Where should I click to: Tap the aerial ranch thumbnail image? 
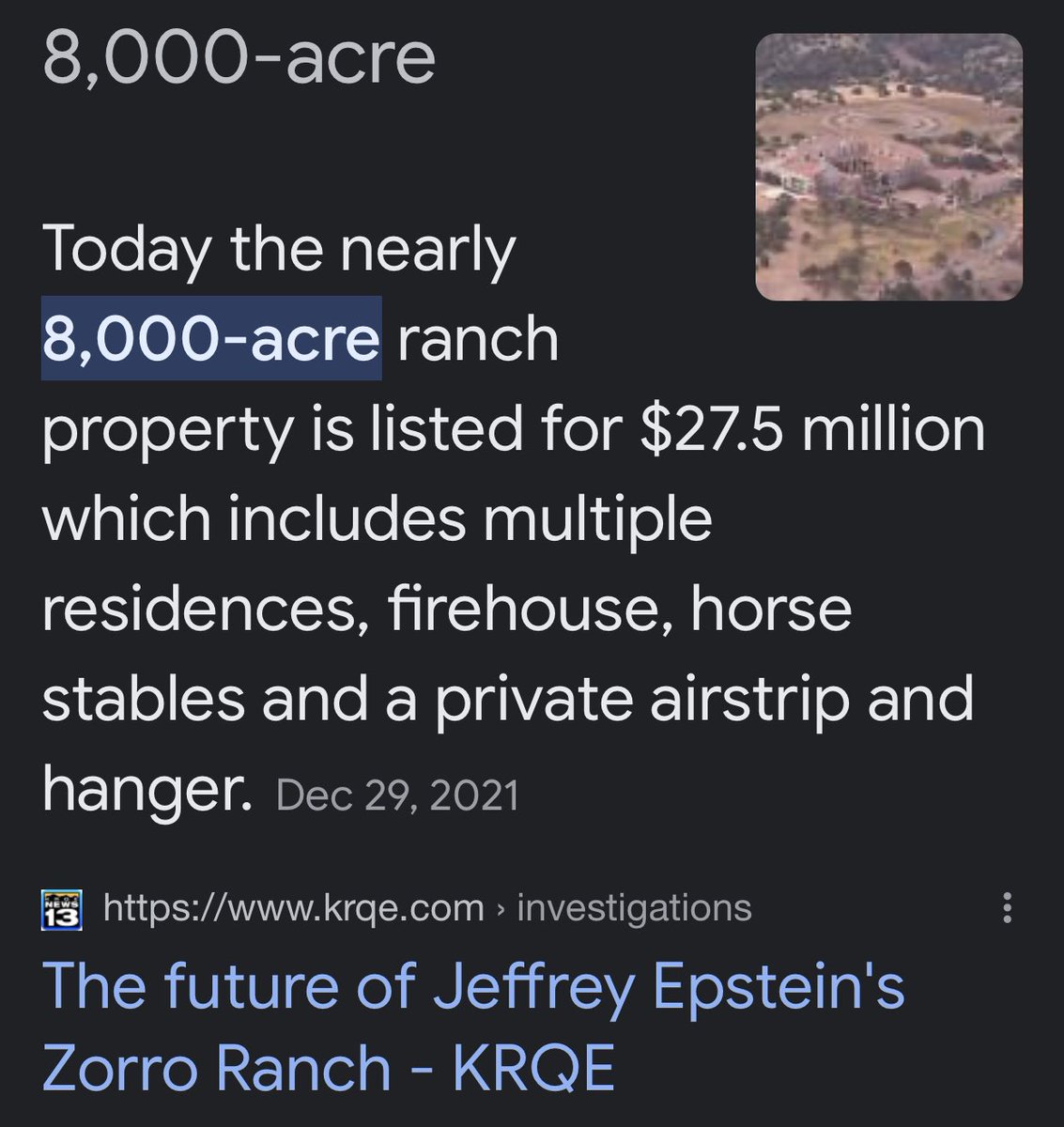pyautogui.click(x=888, y=167)
